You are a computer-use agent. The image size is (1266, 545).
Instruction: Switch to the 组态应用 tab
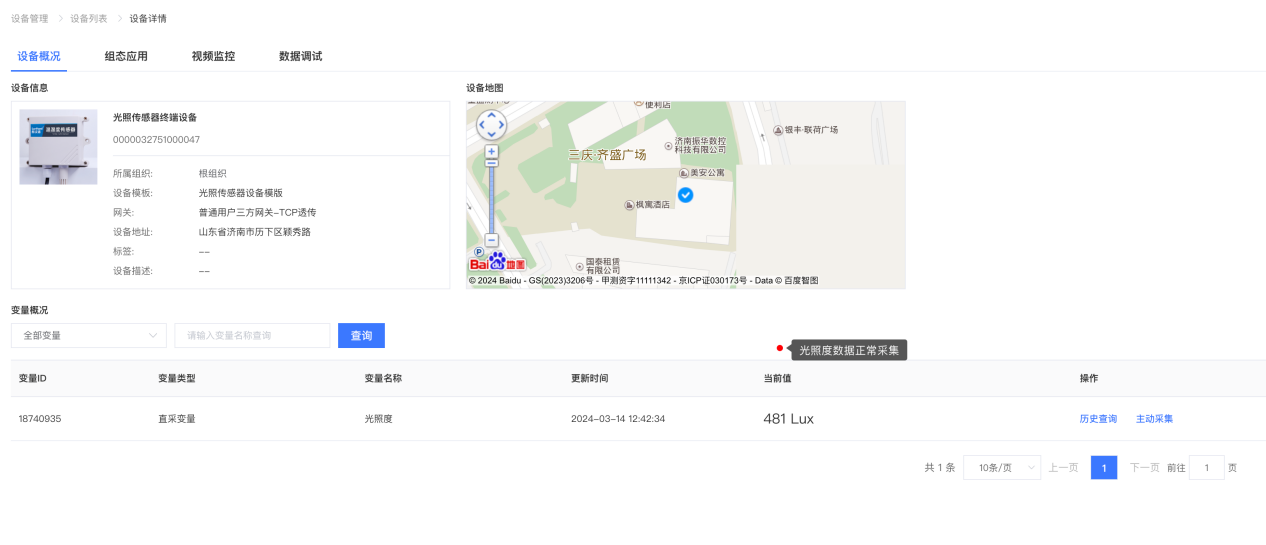126,56
